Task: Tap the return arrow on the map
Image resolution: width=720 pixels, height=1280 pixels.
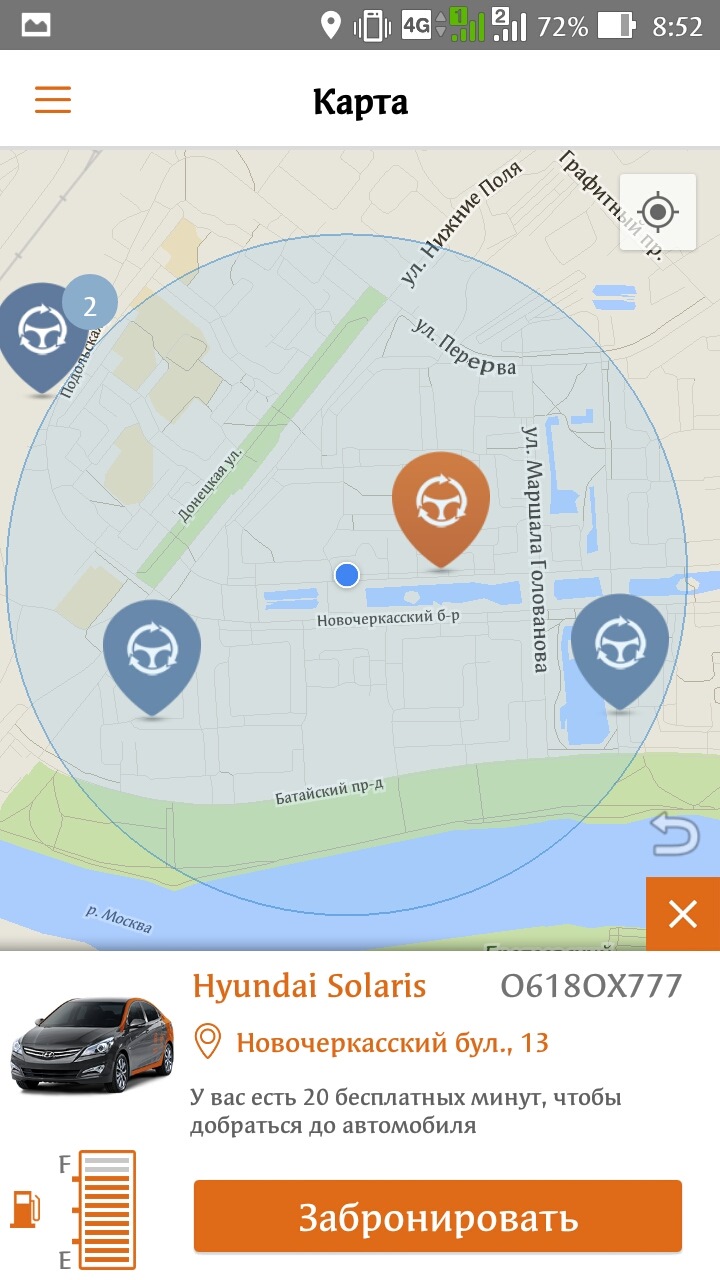Action: (x=675, y=835)
